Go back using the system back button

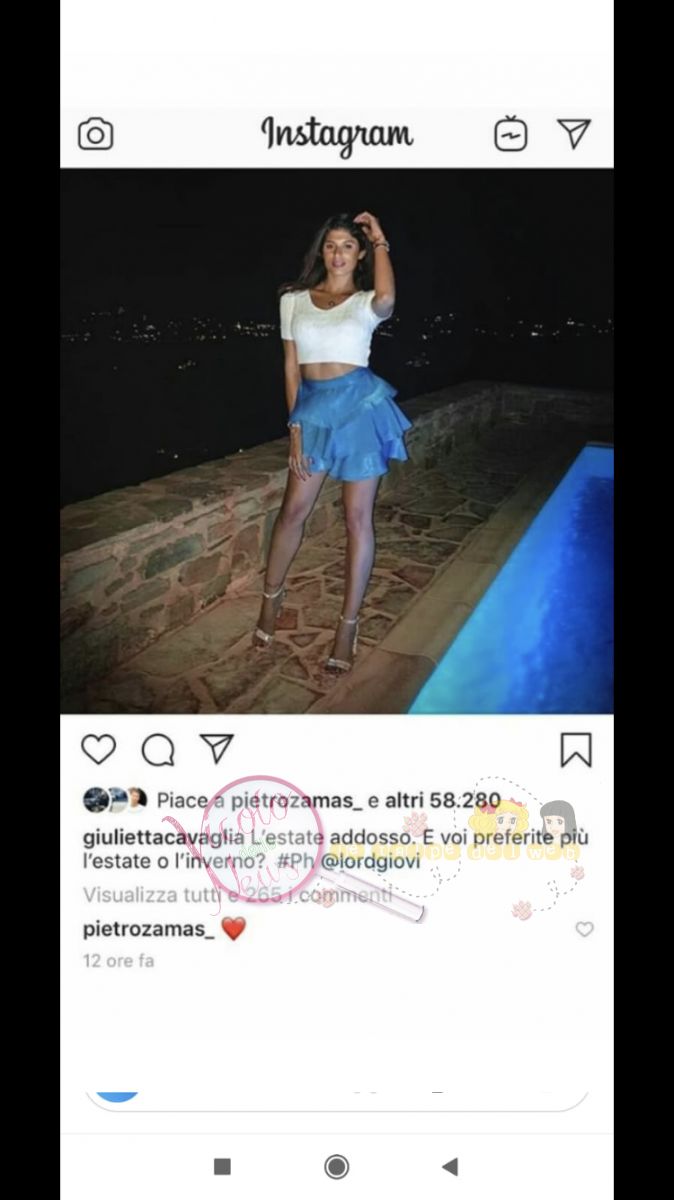[x=450, y=1166]
